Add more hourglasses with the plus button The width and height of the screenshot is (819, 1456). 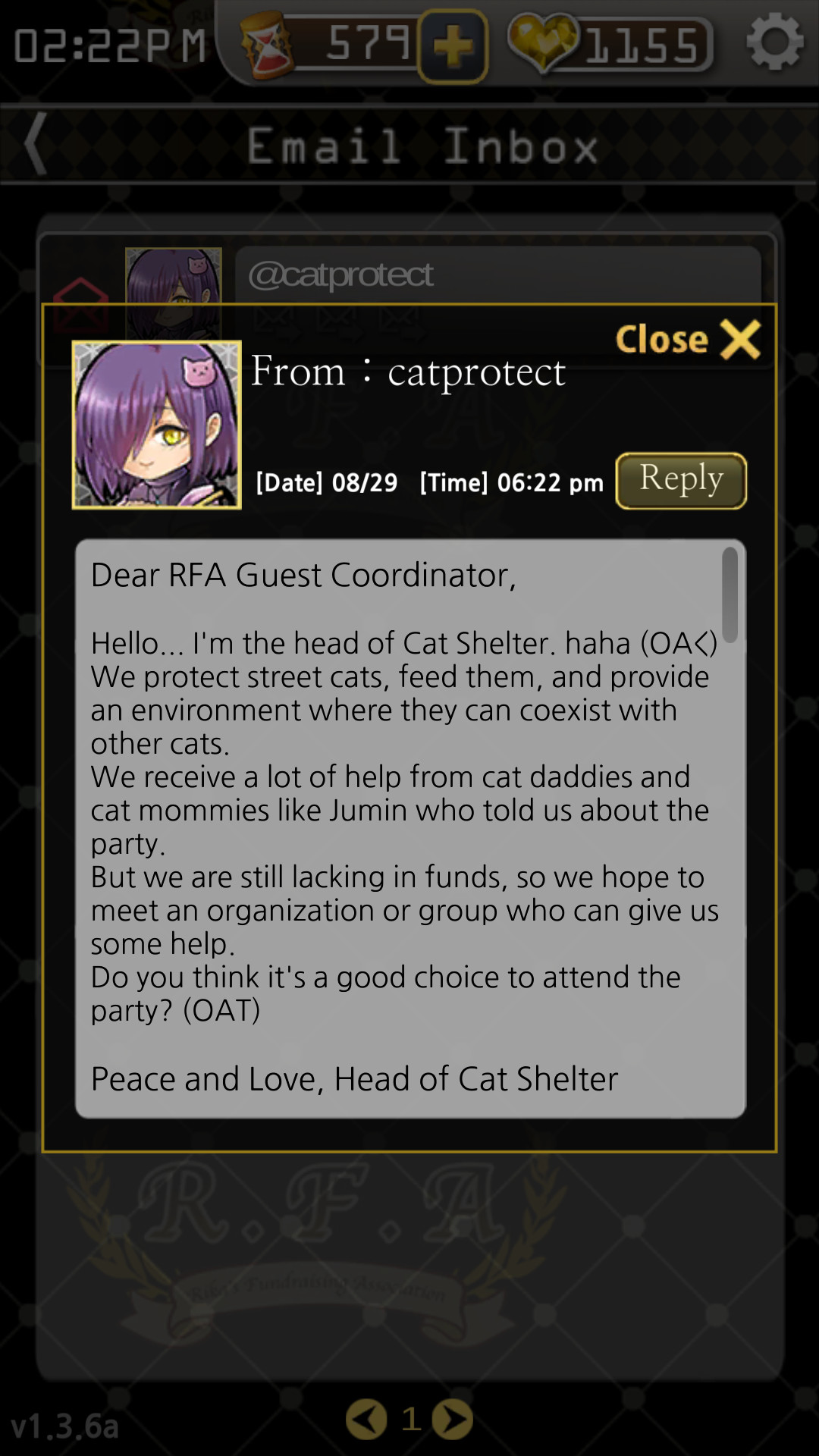pyautogui.click(x=453, y=45)
